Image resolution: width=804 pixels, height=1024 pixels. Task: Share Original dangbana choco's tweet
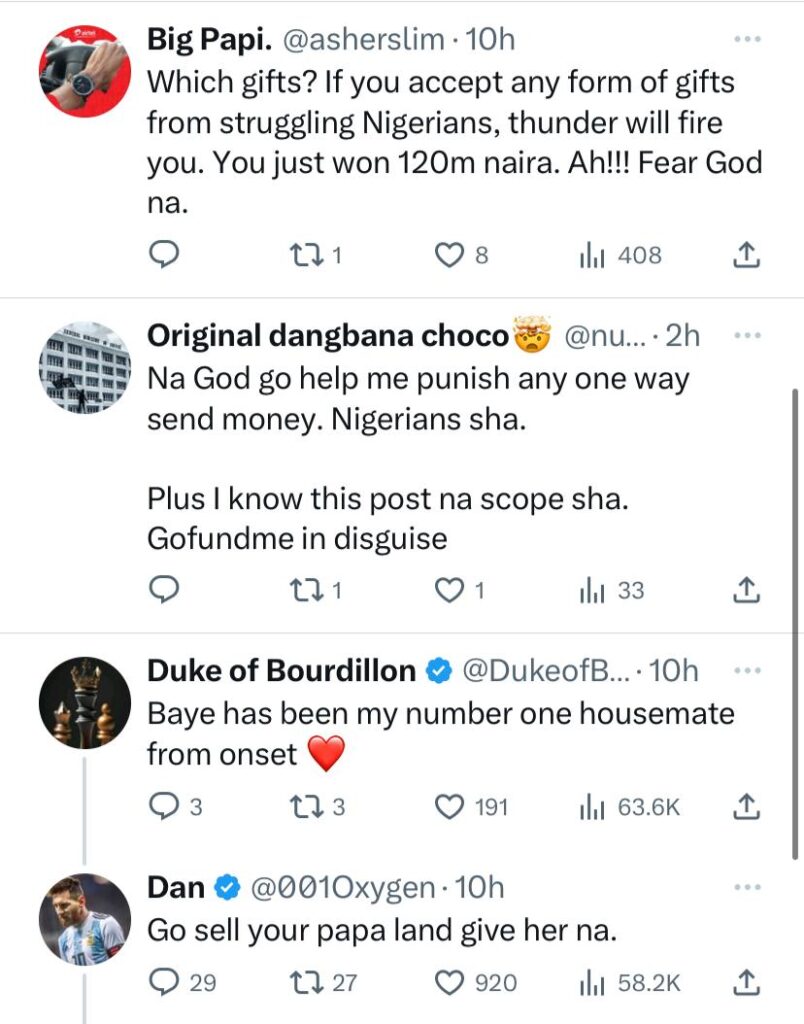745,590
